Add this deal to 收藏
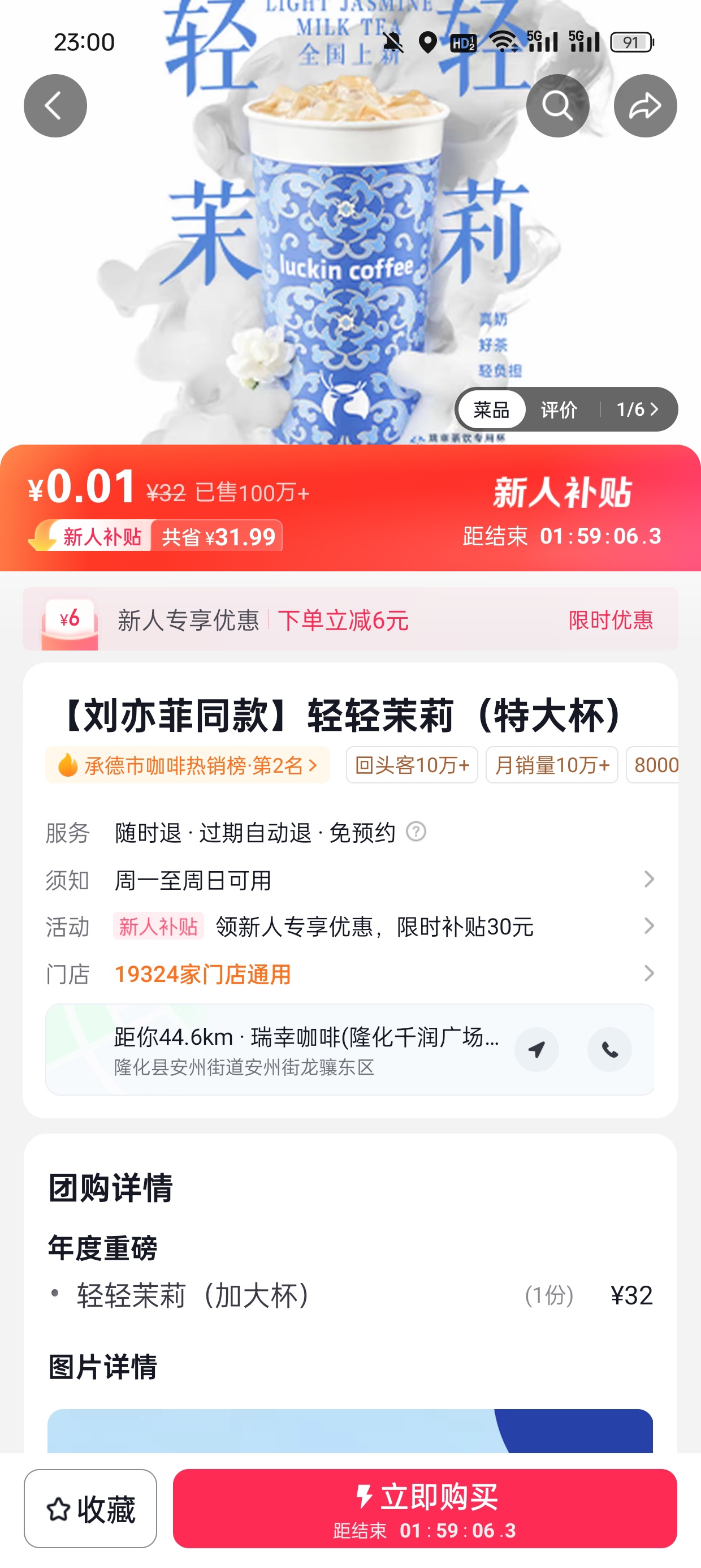 (x=90, y=1509)
